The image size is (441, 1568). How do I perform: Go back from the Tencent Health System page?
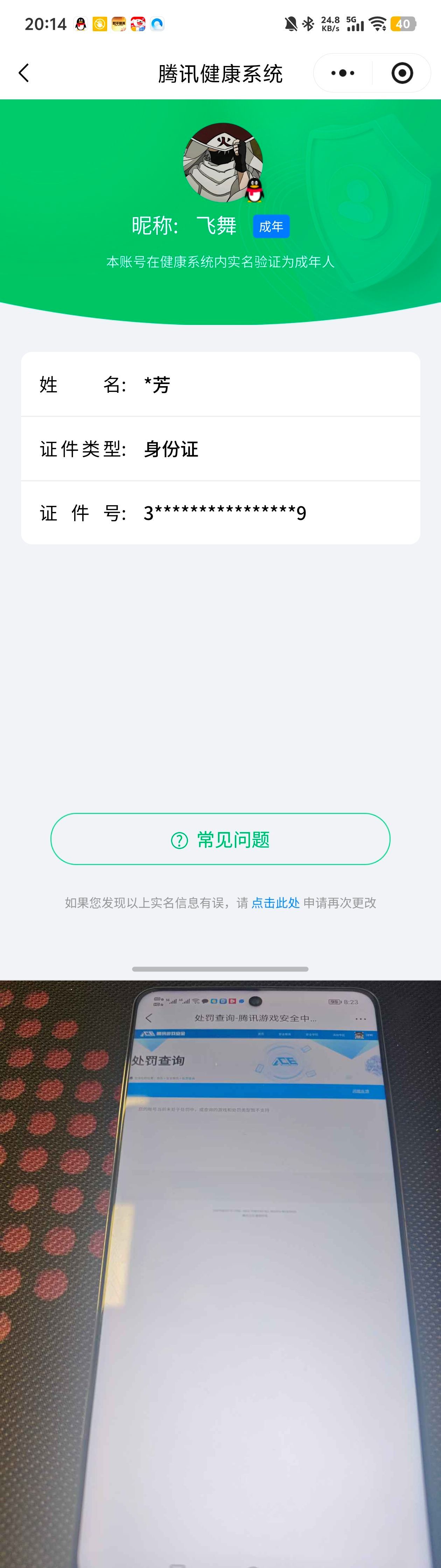click(x=24, y=73)
